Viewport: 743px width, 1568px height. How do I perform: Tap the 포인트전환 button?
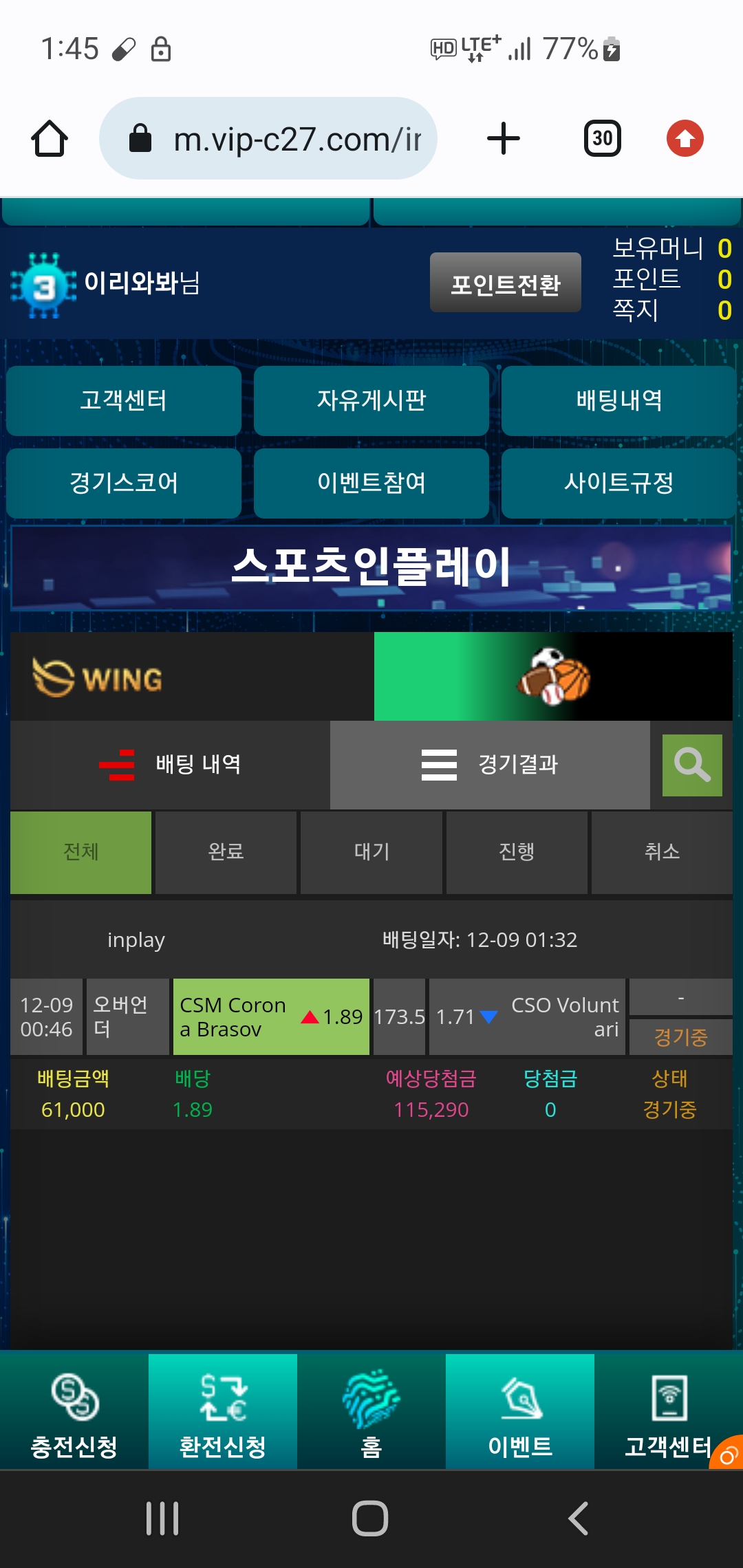505,283
